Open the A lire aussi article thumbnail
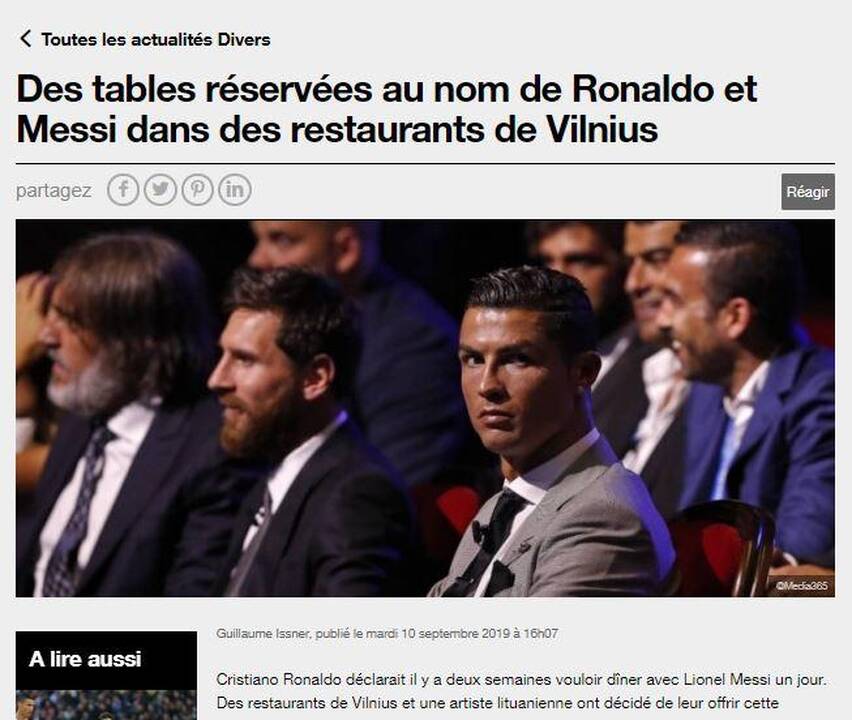The image size is (852, 720). (106, 704)
